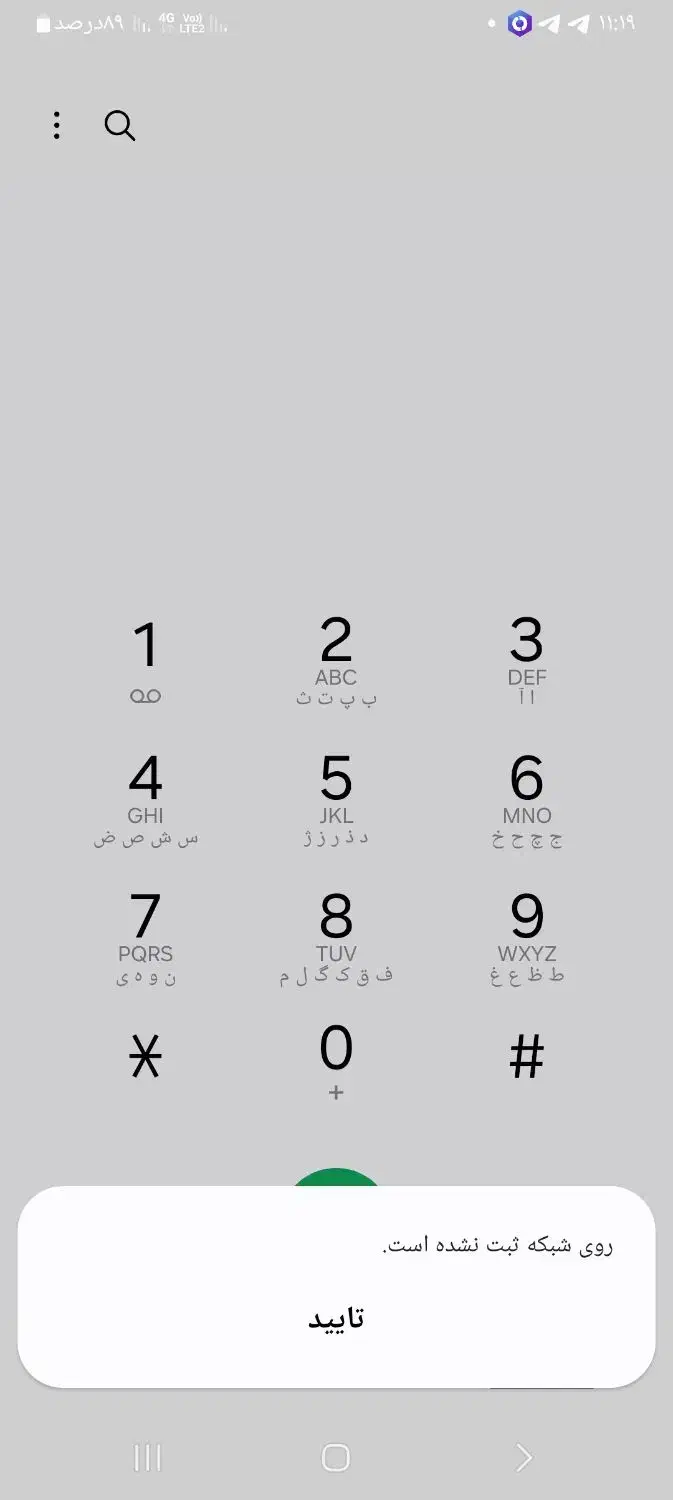Screen dimensions: 673x1500
Task: Confirm the dialog with تایید button
Action: click(336, 1319)
